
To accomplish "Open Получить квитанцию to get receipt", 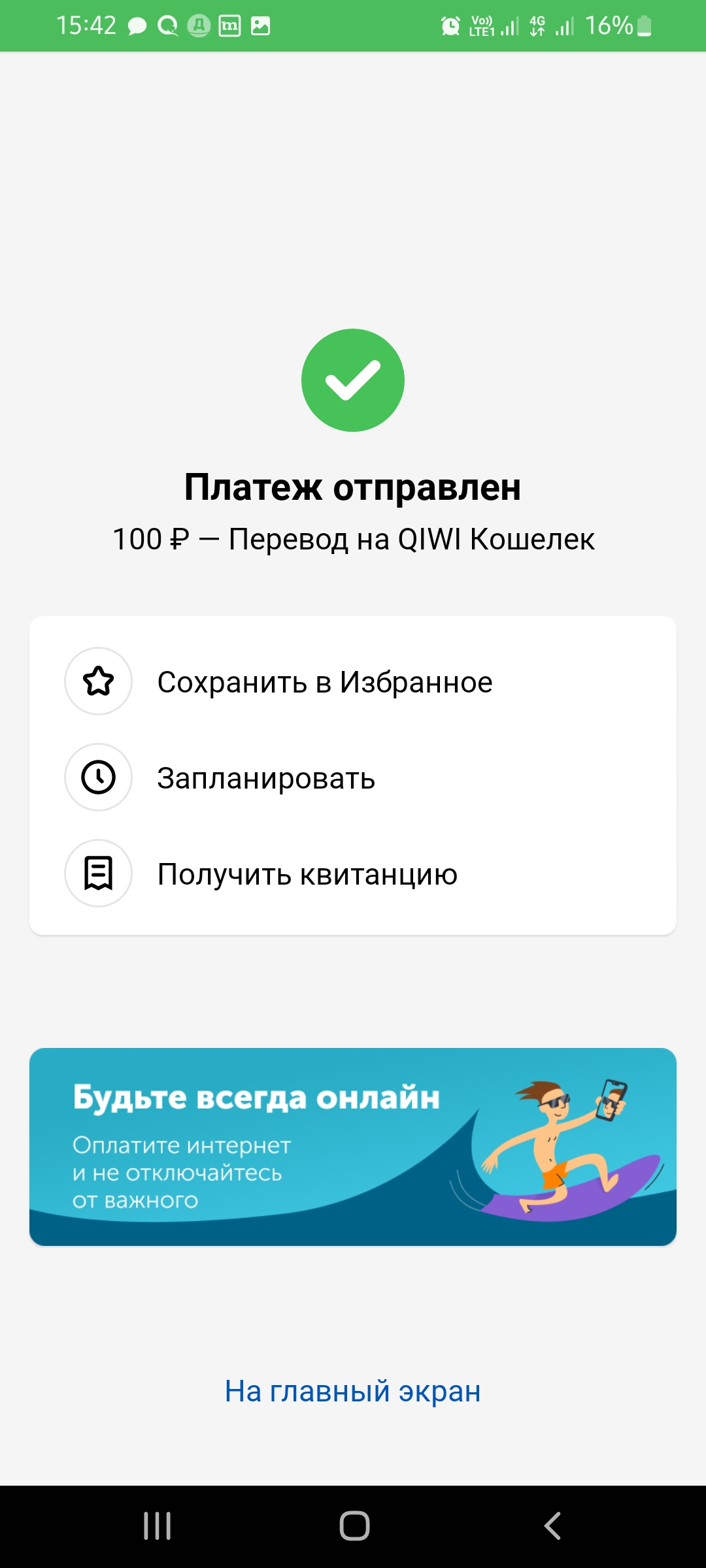I will (x=307, y=874).
